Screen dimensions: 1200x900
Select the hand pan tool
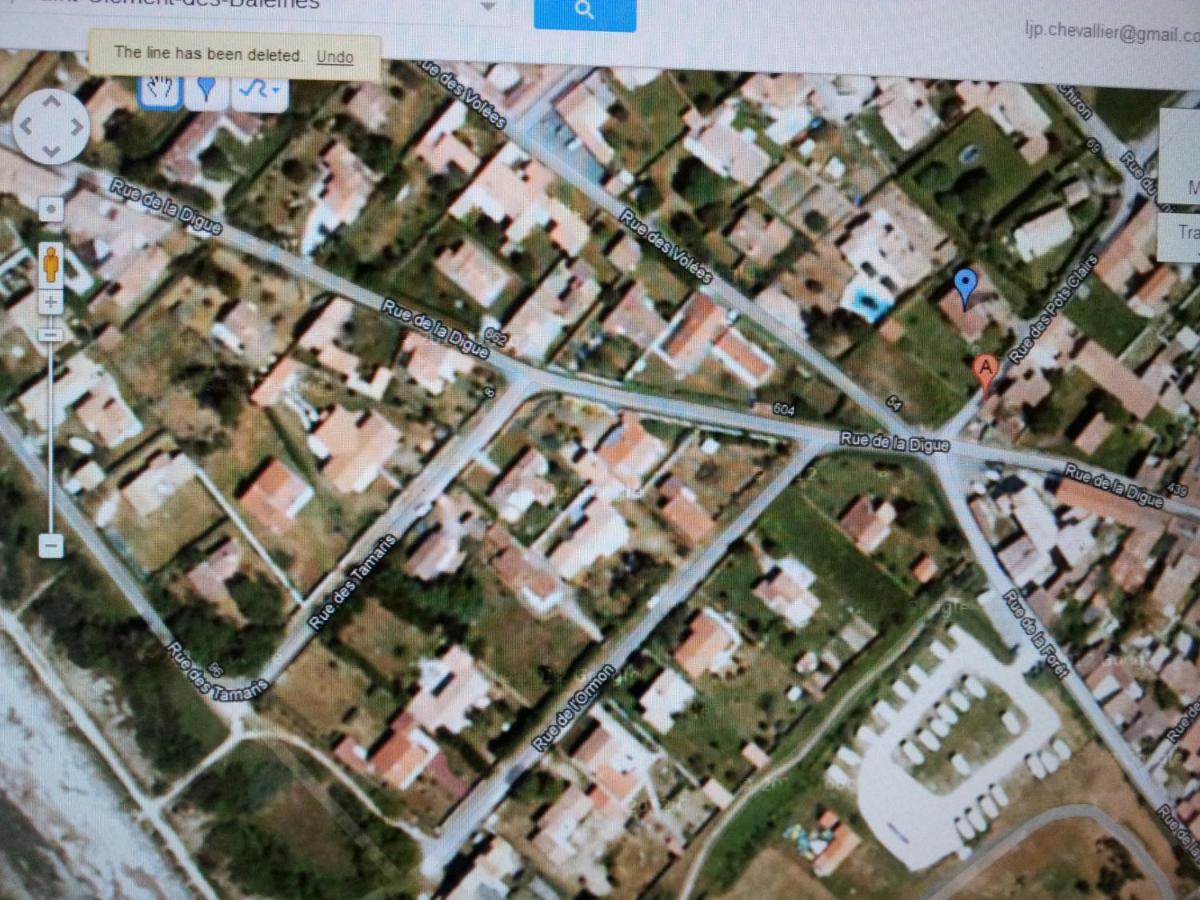tap(158, 90)
